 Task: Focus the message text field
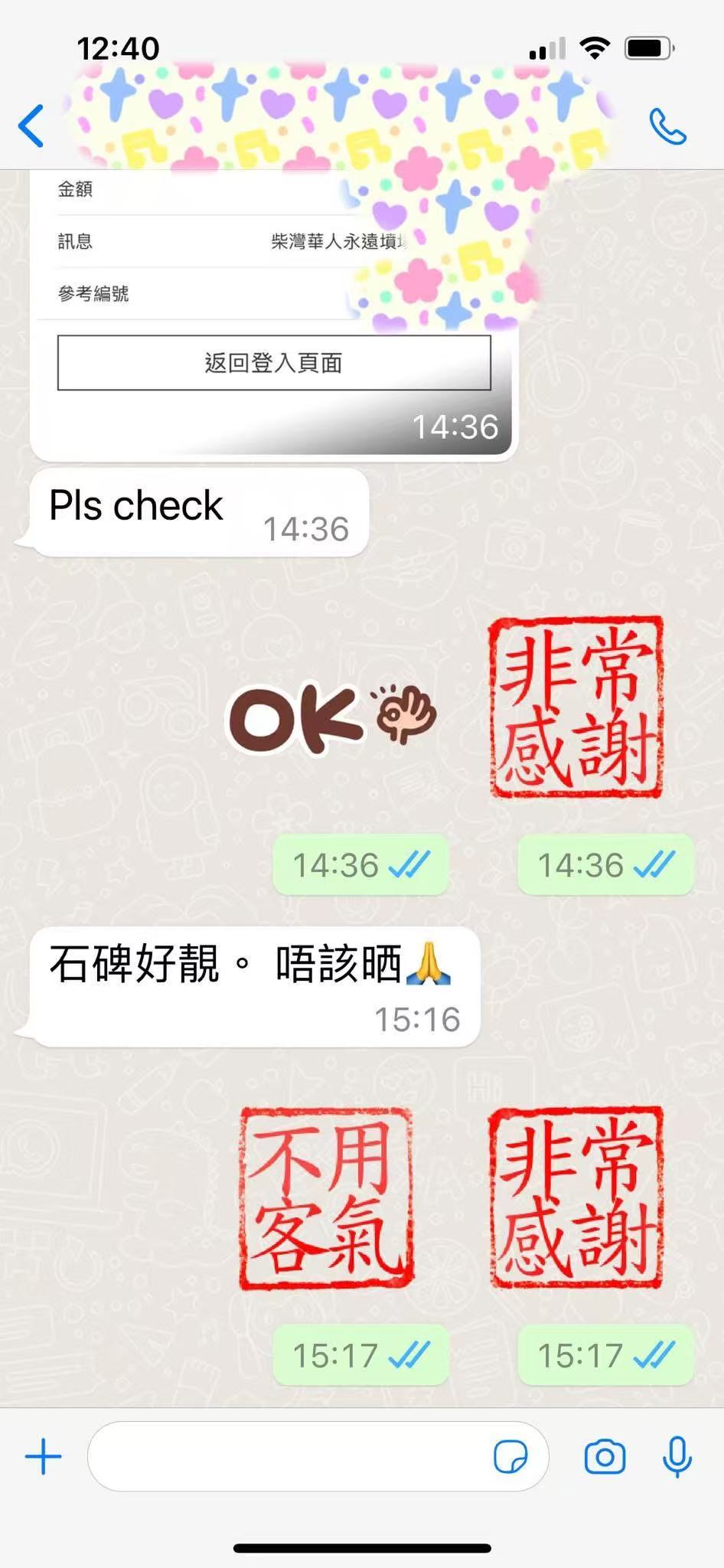(291, 1456)
